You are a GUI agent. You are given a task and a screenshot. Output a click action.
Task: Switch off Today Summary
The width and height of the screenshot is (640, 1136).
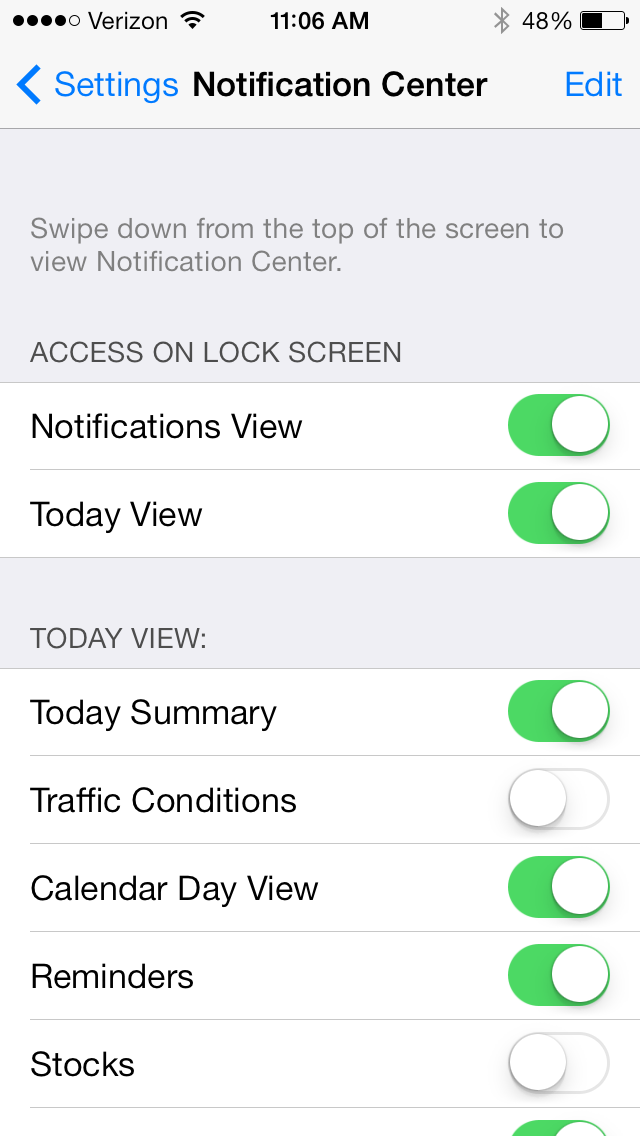[558, 711]
